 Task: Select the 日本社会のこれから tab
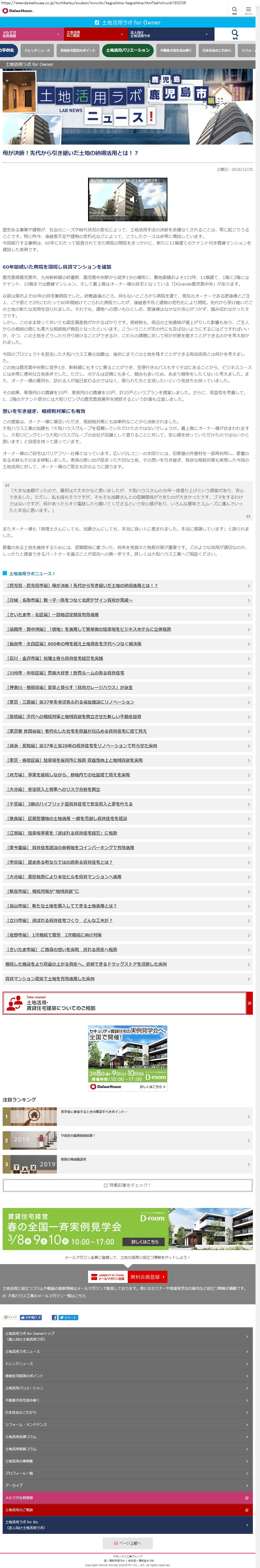click(217, 51)
